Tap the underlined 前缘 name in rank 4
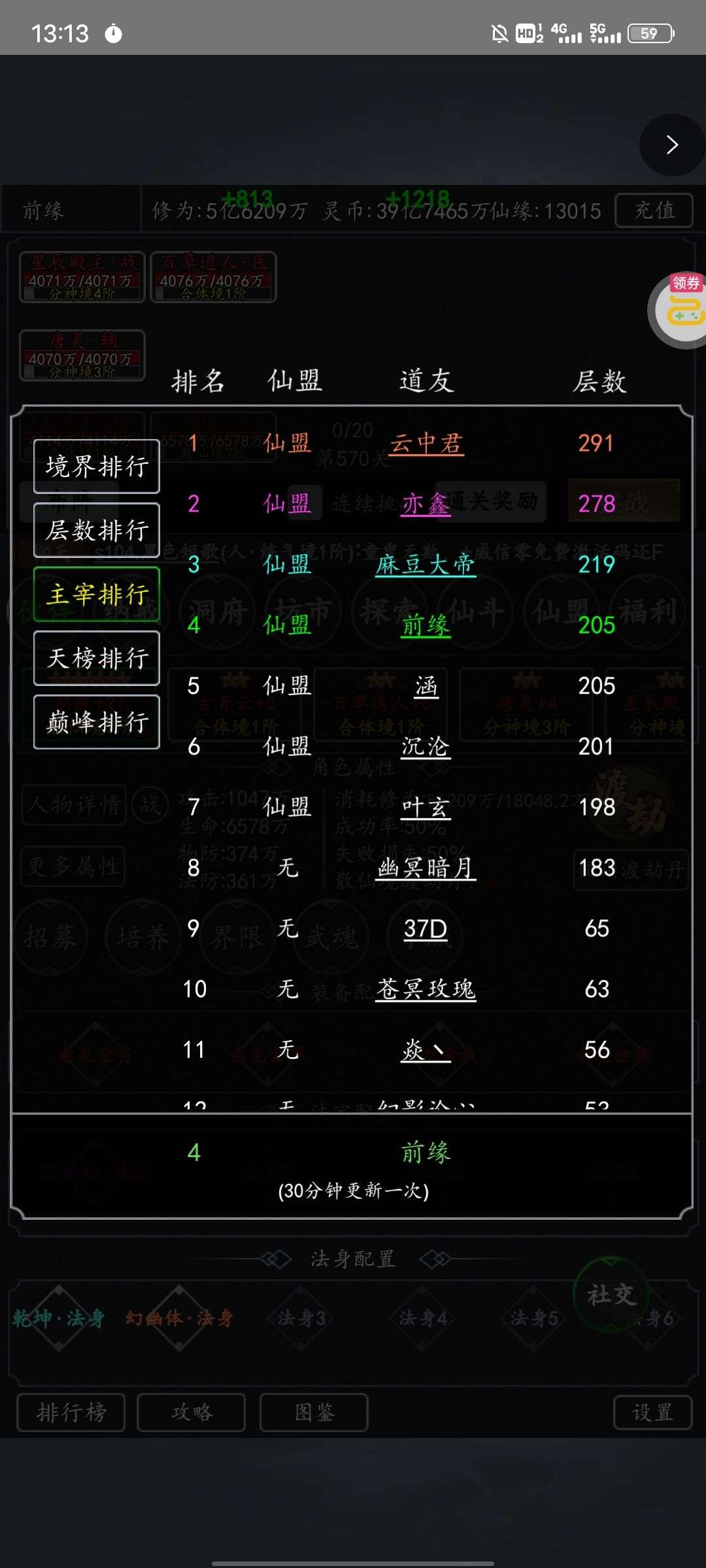The width and height of the screenshot is (706, 1568). [426, 626]
